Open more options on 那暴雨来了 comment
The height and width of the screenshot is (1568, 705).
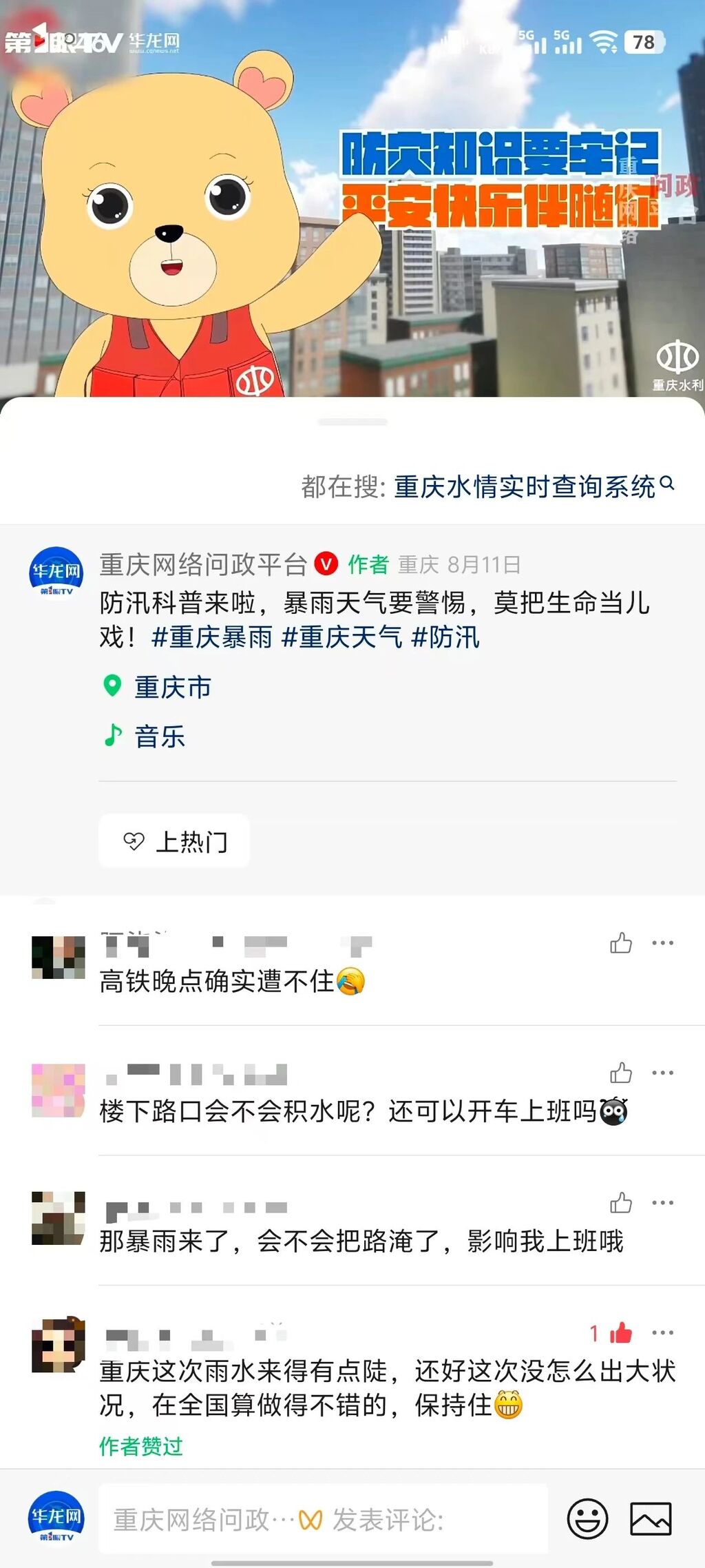(x=662, y=1203)
